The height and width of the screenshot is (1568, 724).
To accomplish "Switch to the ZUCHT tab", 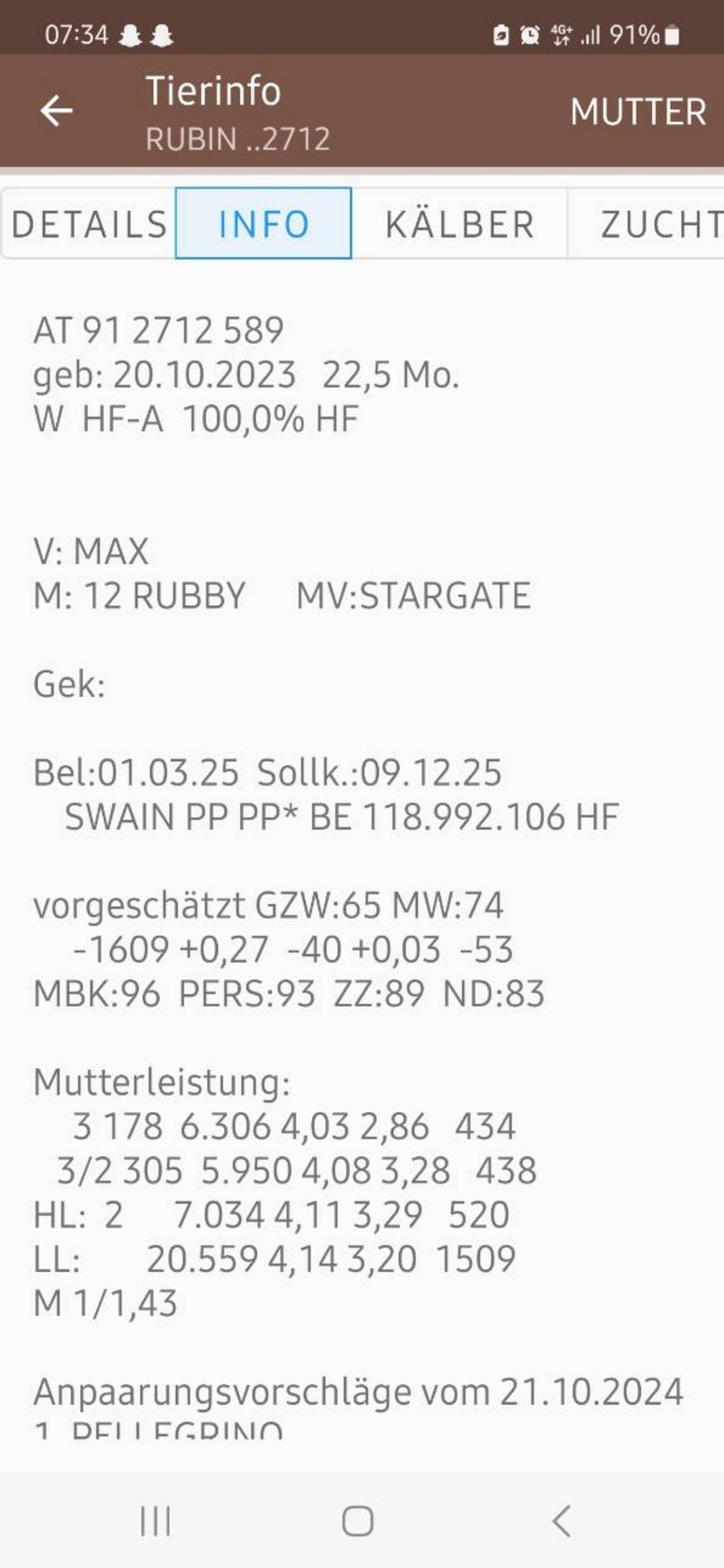I will [647, 223].
